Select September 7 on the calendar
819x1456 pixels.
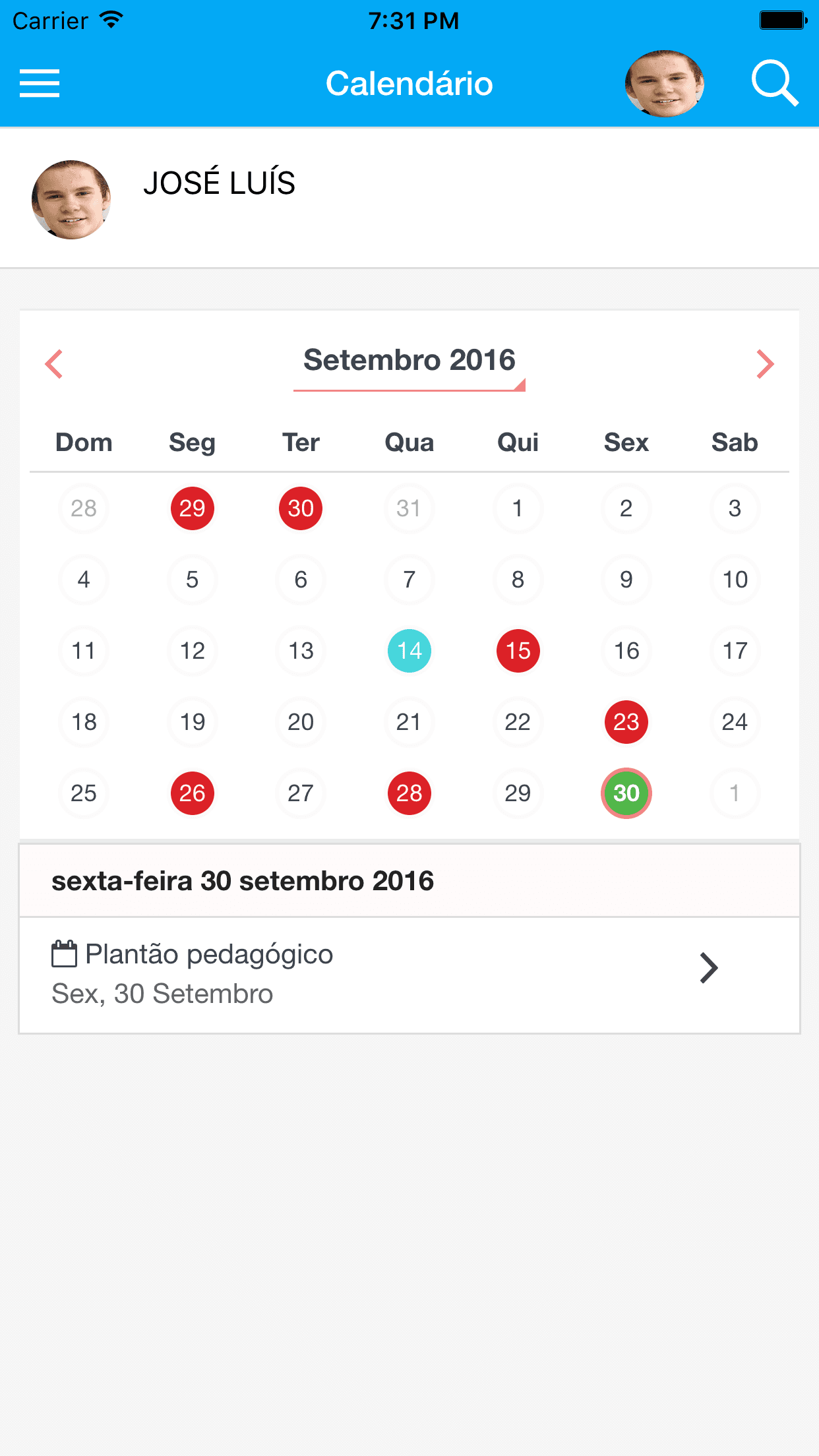click(409, 580)
